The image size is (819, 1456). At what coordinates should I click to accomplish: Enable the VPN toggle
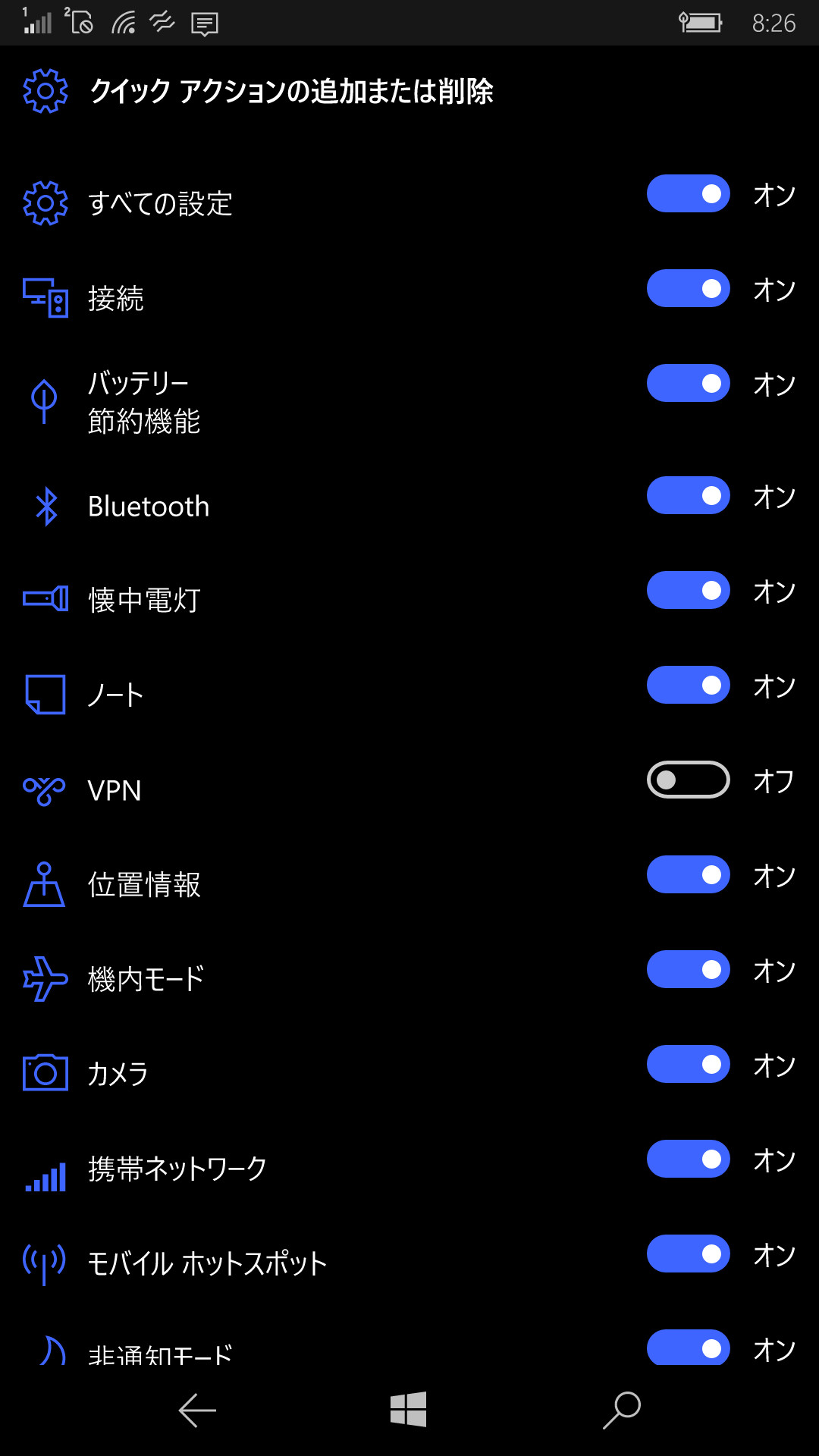pos(688,780)
